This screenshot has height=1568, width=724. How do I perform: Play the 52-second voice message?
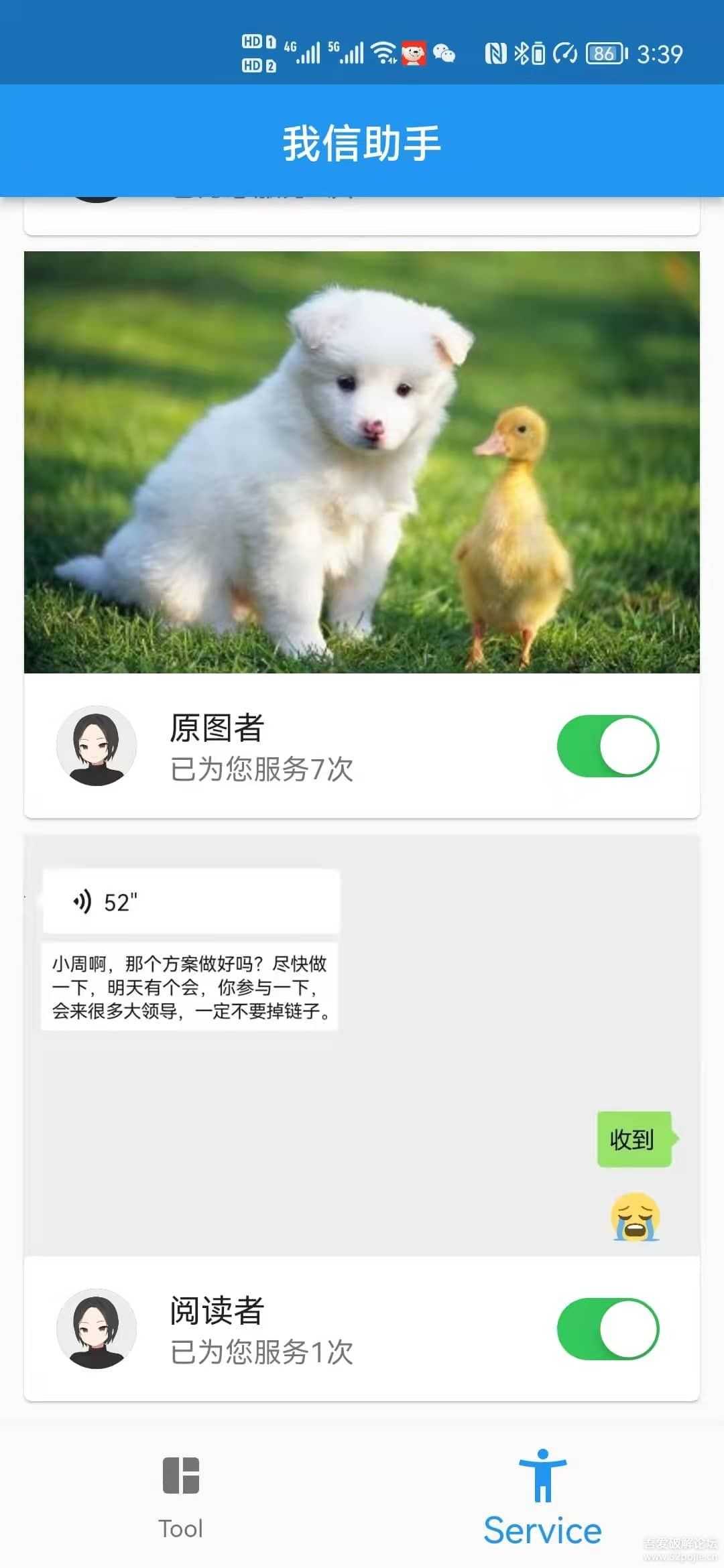[190, 903]
